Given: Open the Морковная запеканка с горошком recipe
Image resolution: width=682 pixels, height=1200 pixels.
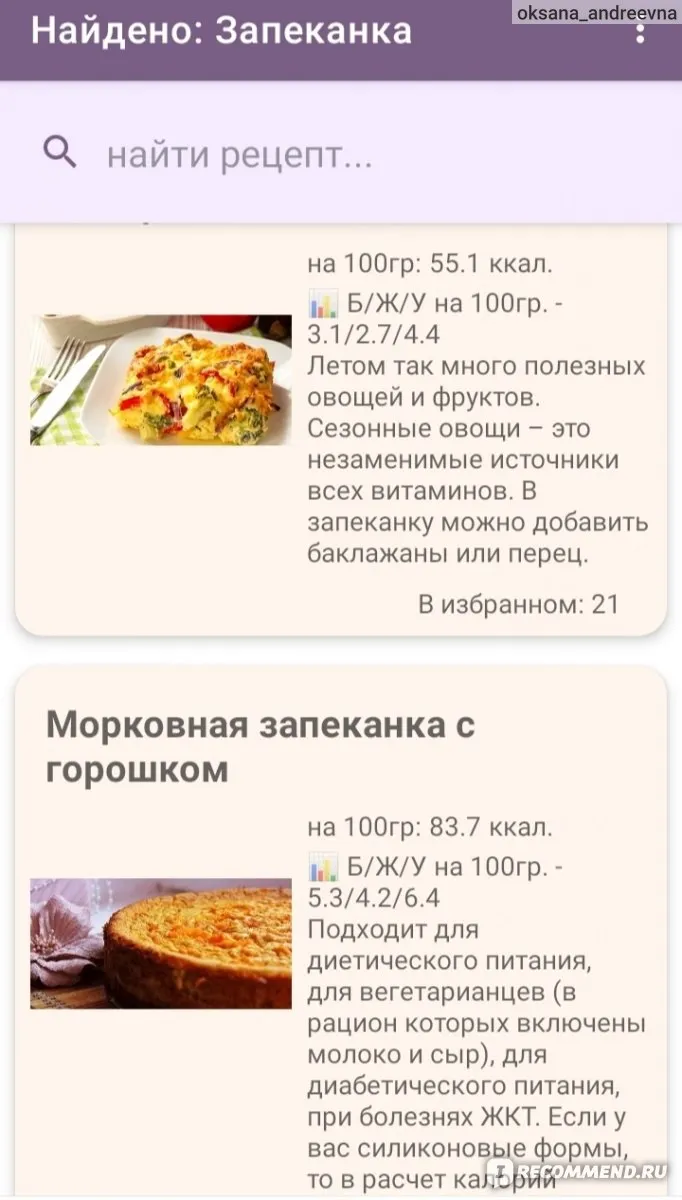Looking at the screenshot, I should coord(341,932).
